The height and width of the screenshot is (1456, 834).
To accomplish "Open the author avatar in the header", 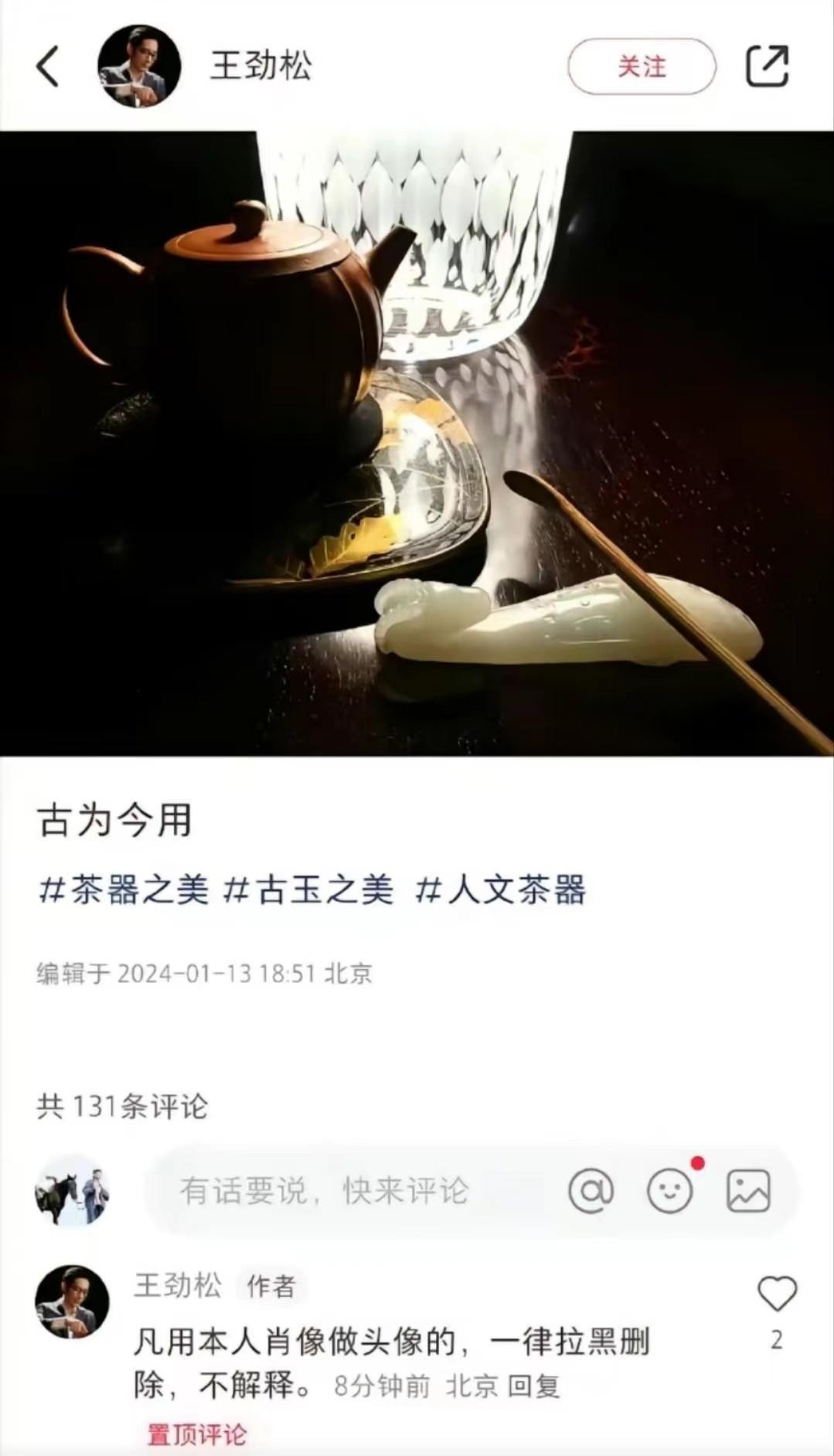I will (x=139, y=66).
